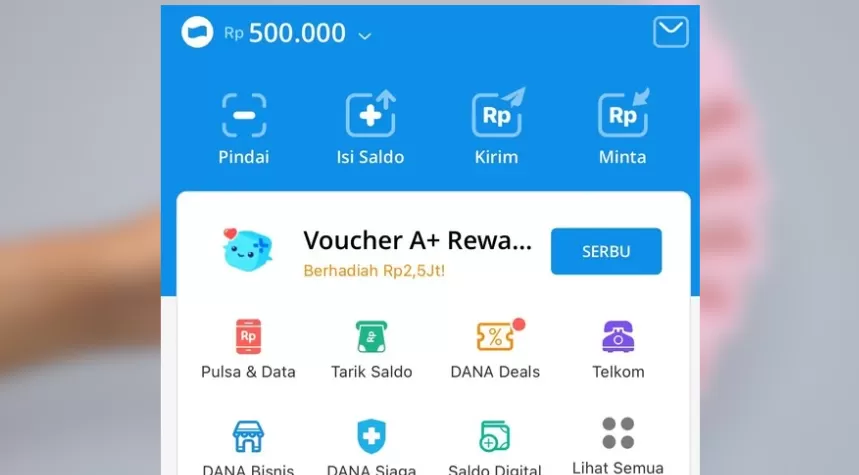
Task: Expand the Rp 500.000 balance dropdown
Action: pos(365,36)
